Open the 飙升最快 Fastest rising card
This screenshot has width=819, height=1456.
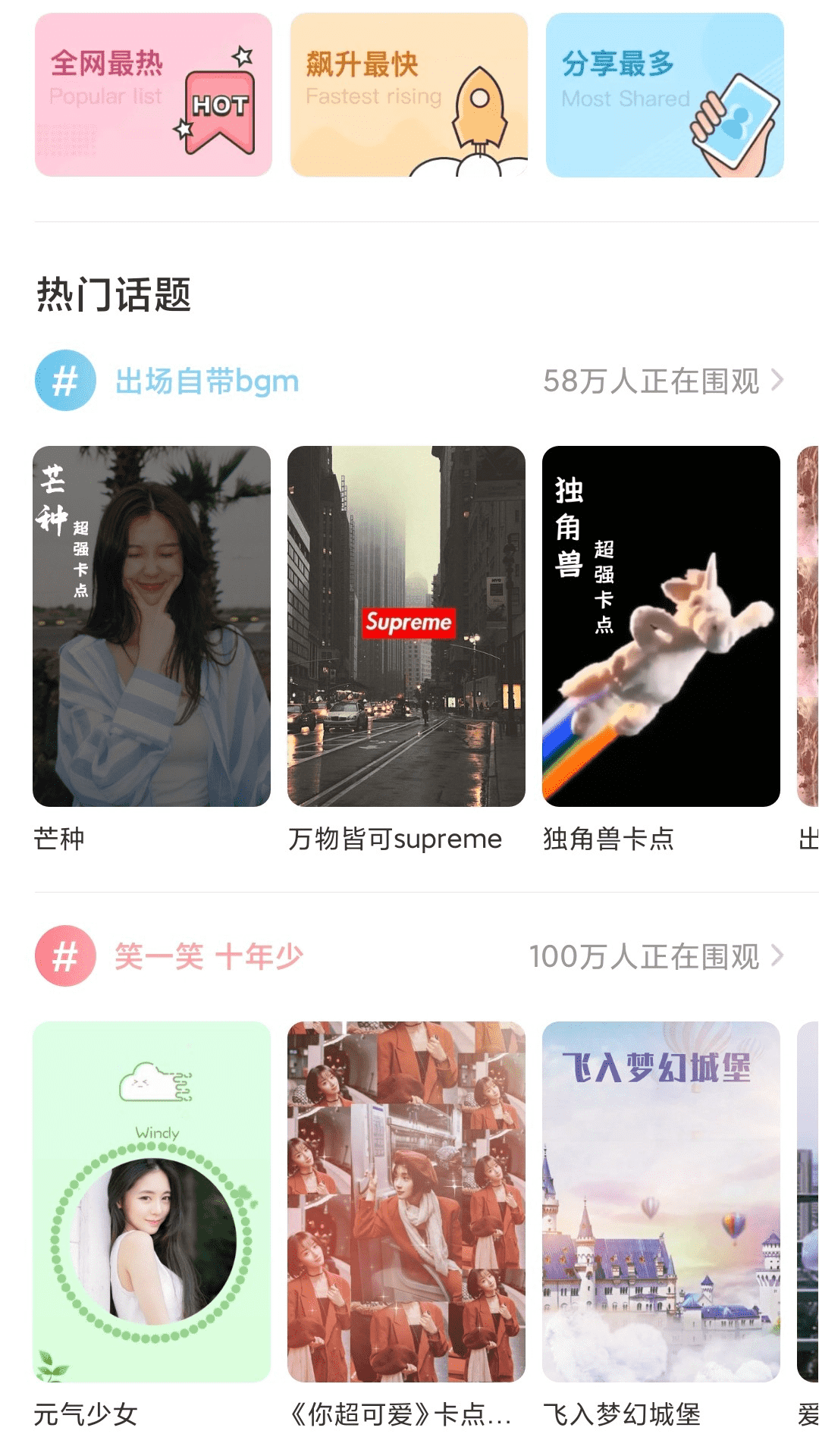point(409,95)
